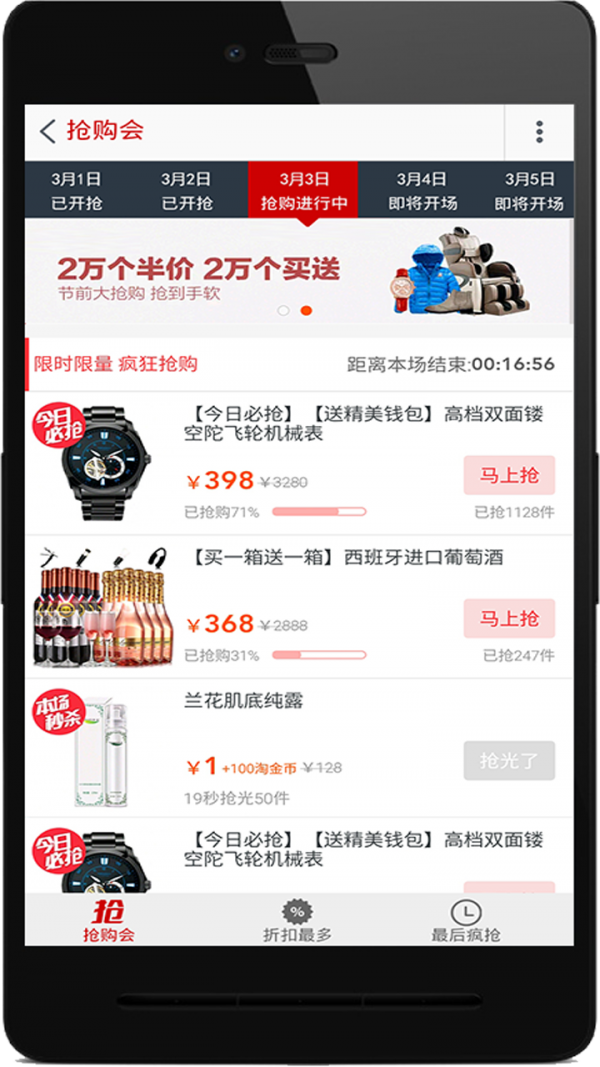Switch to the 最后疯抢 bottom tab
This screenshot has height=1067, width=600.
[x=465, y=920]
